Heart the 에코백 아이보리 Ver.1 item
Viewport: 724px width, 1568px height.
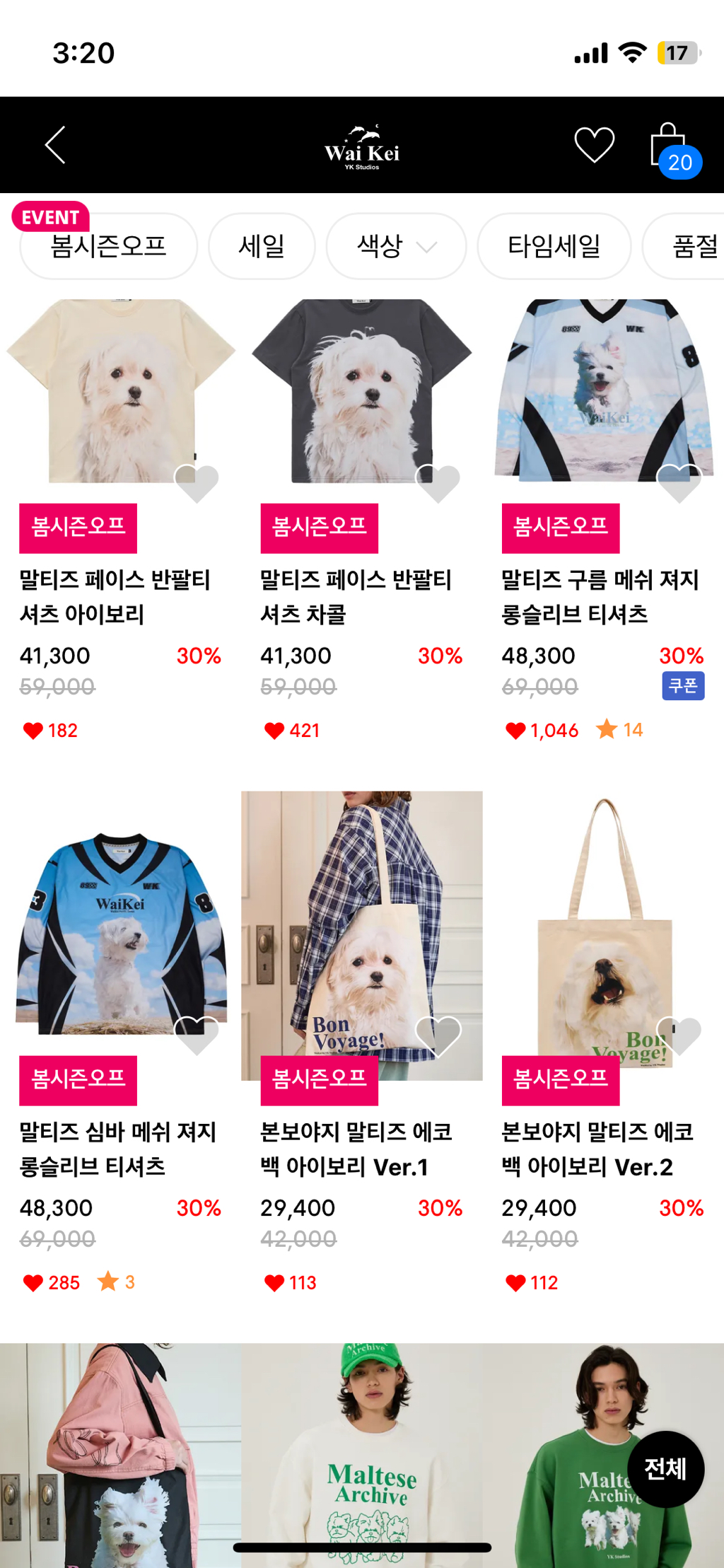point(438,1036)
